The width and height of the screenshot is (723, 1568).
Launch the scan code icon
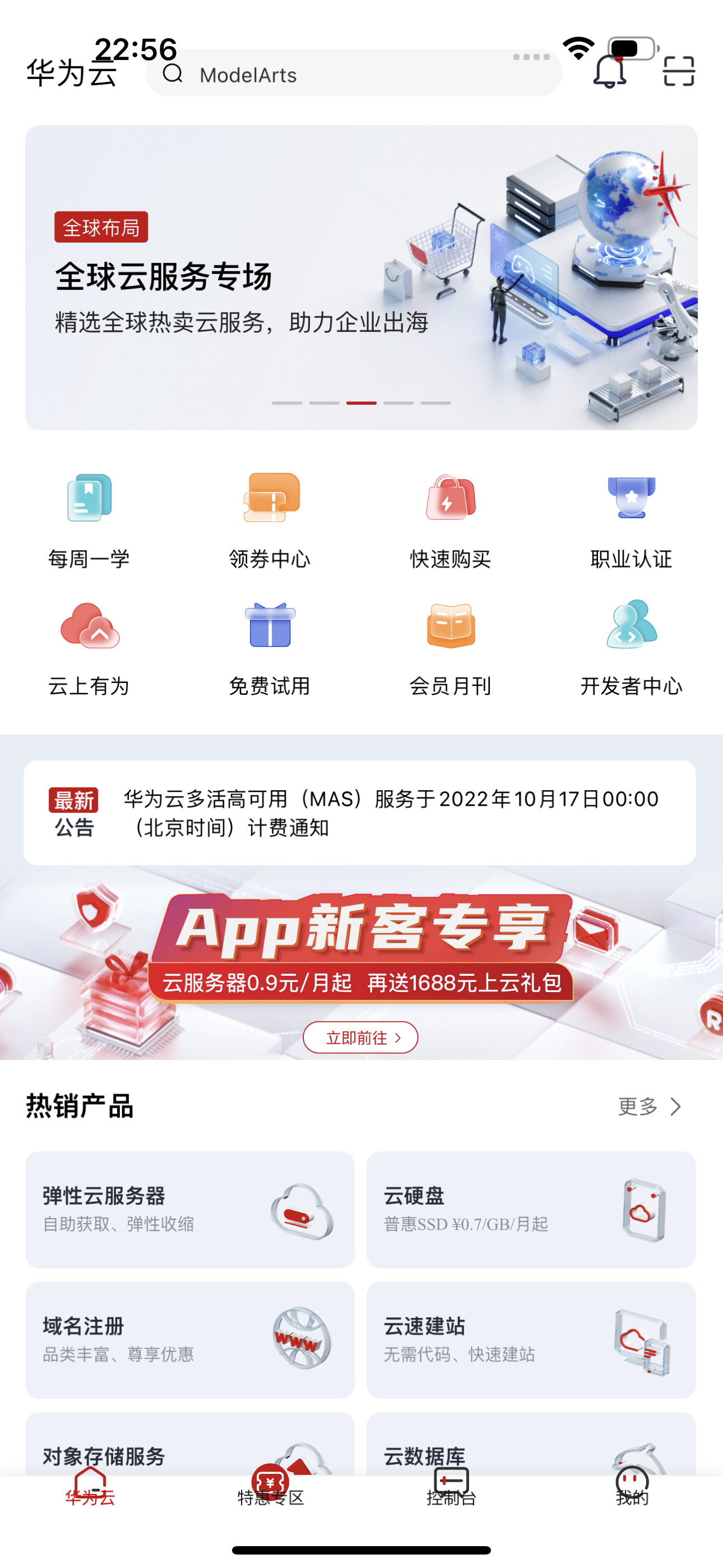click(679, 72)
